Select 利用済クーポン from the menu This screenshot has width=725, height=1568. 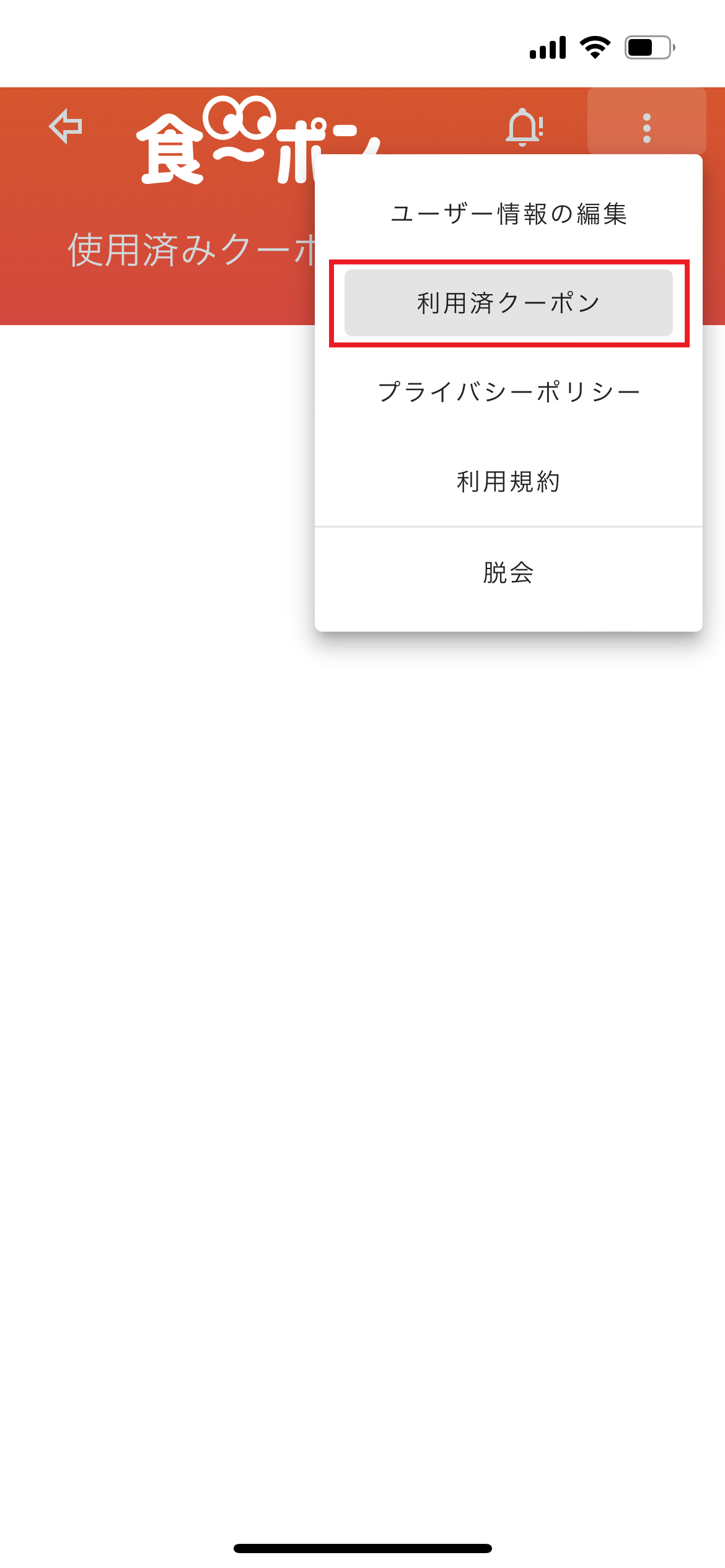(x=508, y=303)
